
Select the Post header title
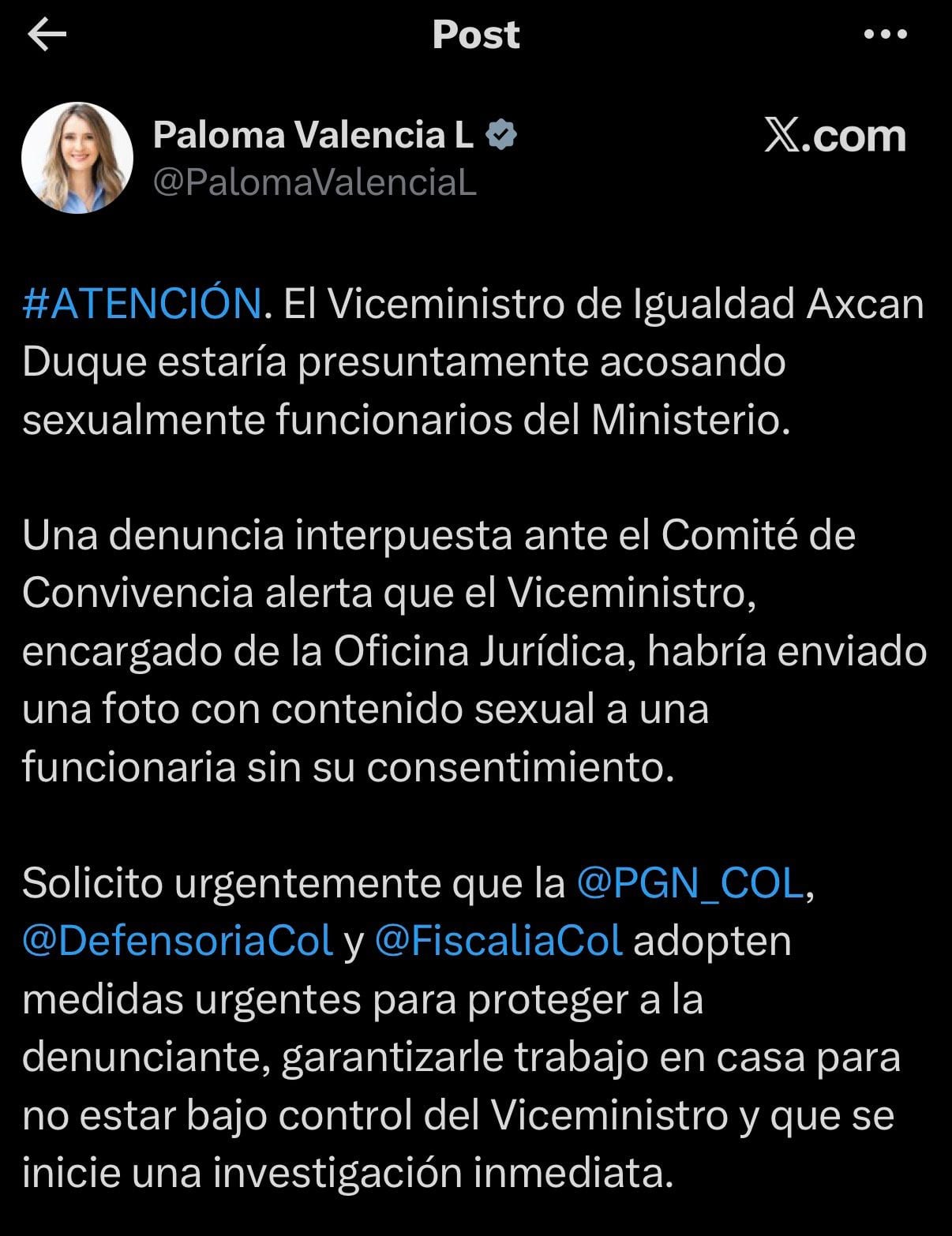click(x=475, y=33)
